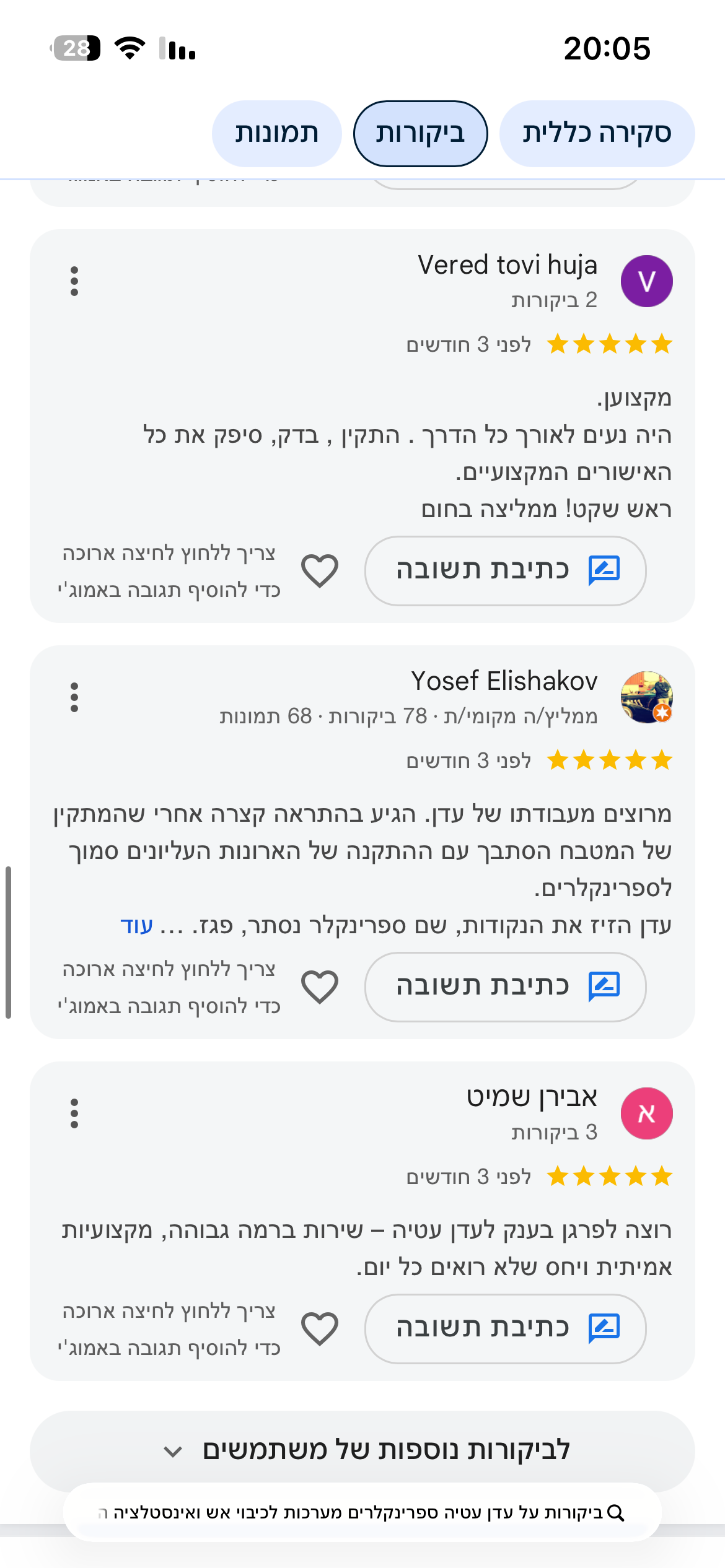Select the ביקורות tab
Viewport: 725px width, 1568px height.
tap(421, 134)
